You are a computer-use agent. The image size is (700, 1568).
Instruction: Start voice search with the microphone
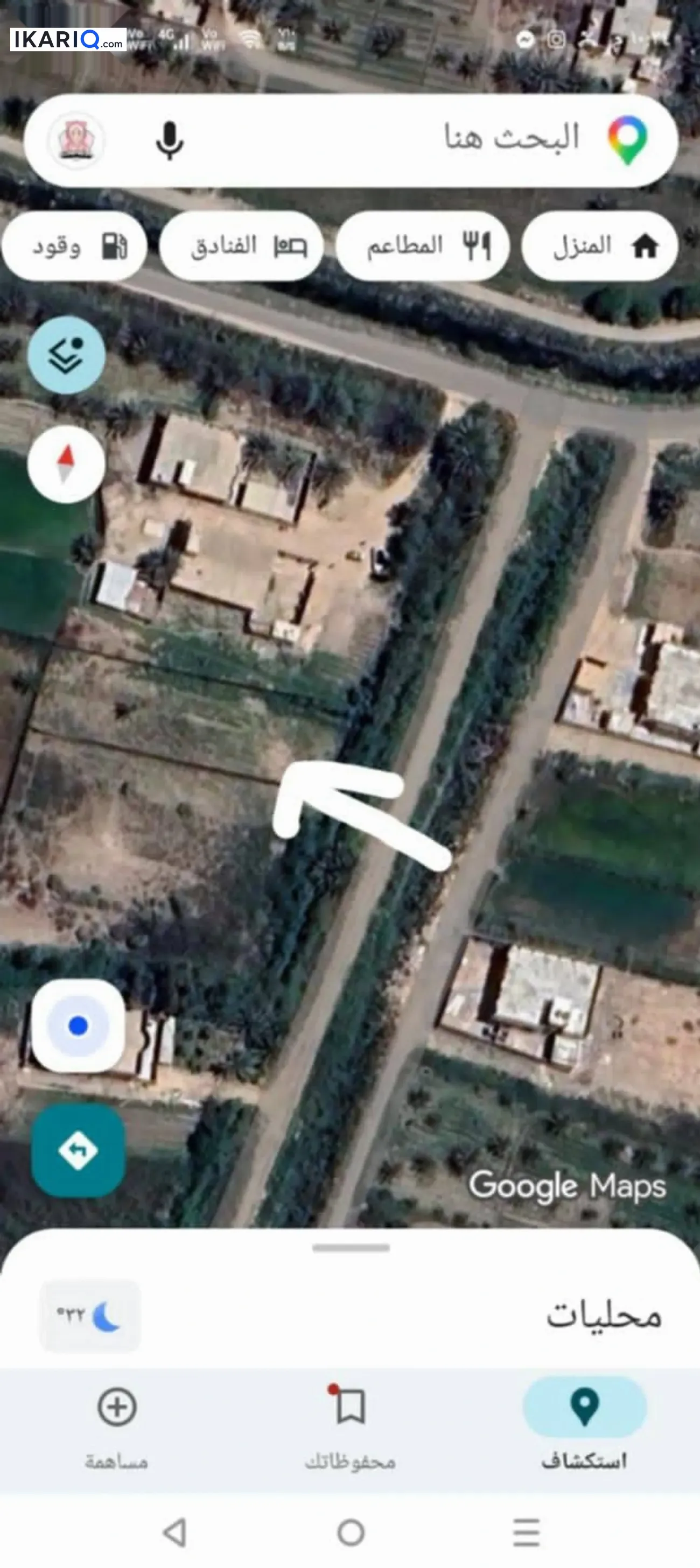pos(169,140)
